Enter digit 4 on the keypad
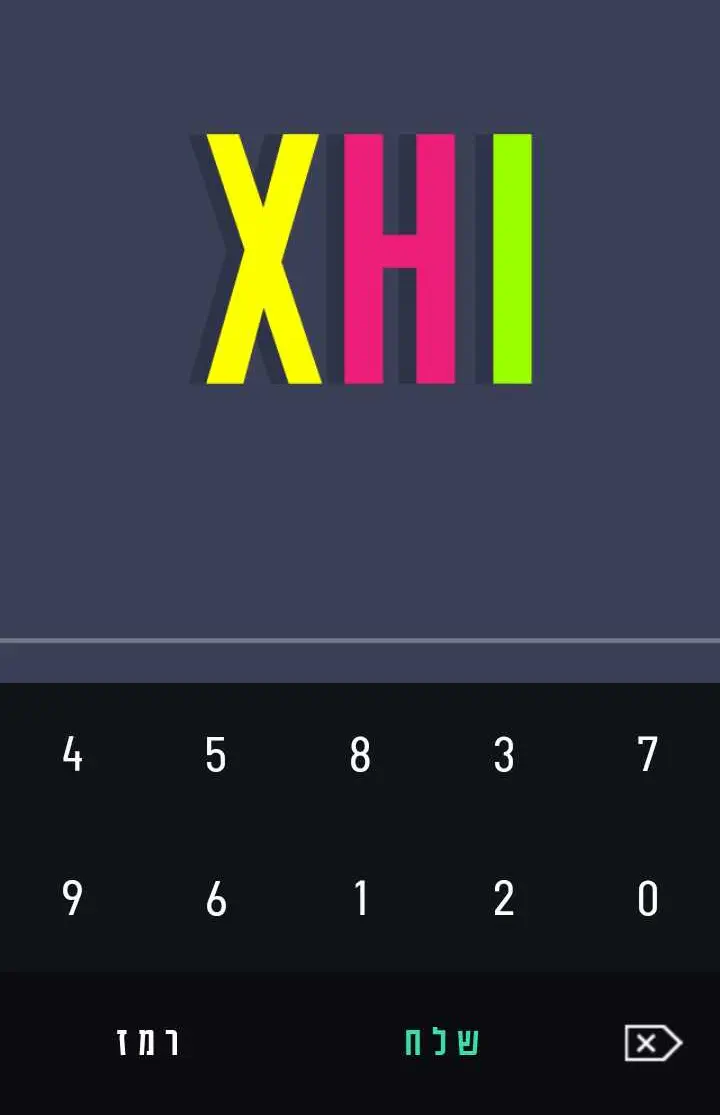The image size is (720, 1115). [72, 755]
